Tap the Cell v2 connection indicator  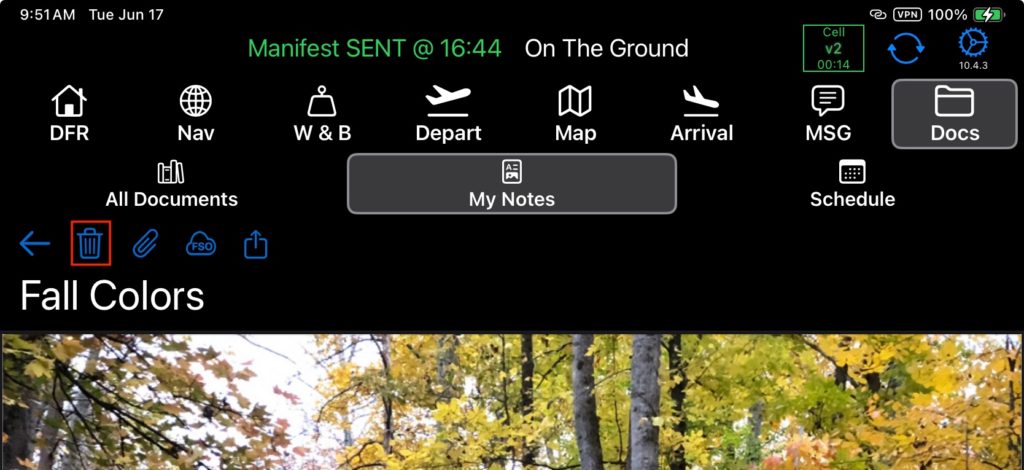click(833, 48)
